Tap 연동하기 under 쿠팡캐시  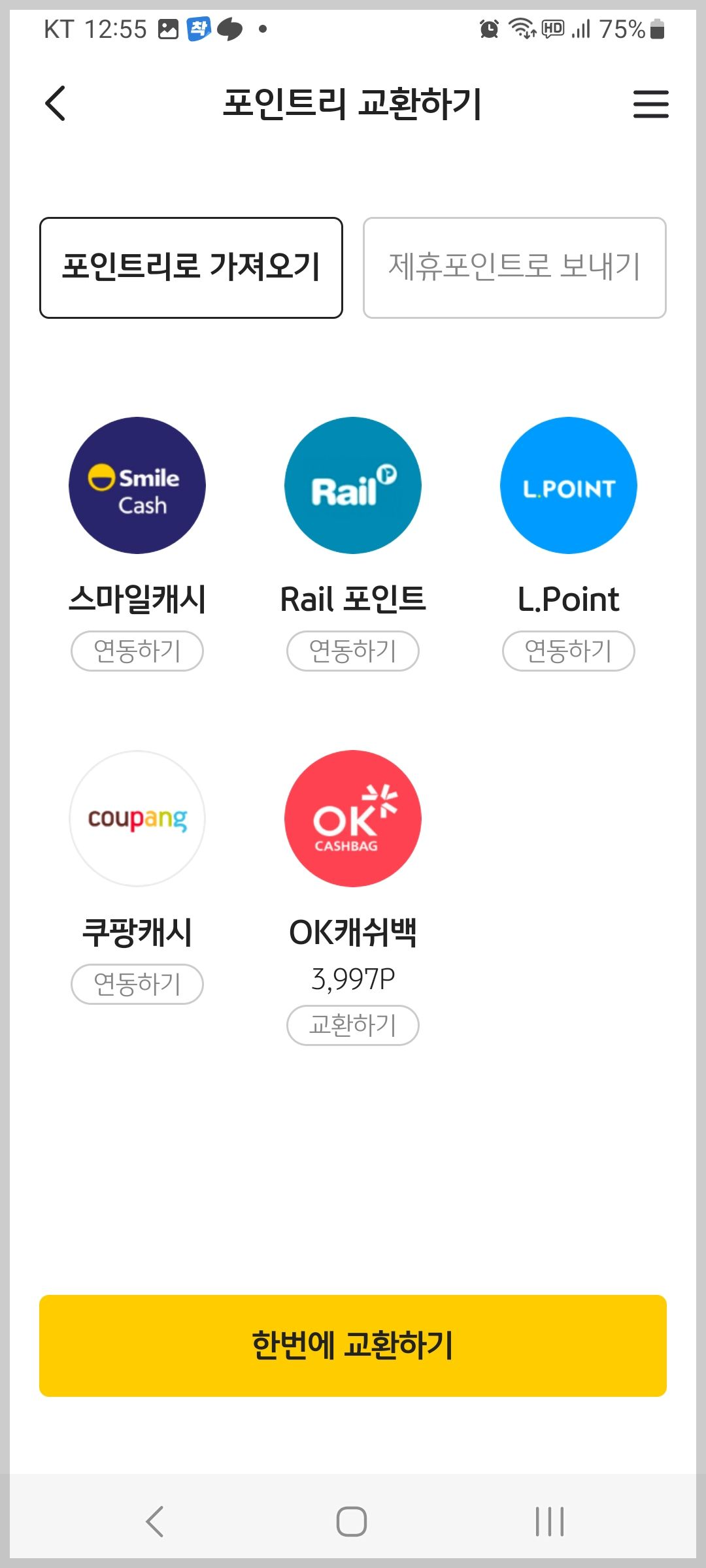point(137,984)
